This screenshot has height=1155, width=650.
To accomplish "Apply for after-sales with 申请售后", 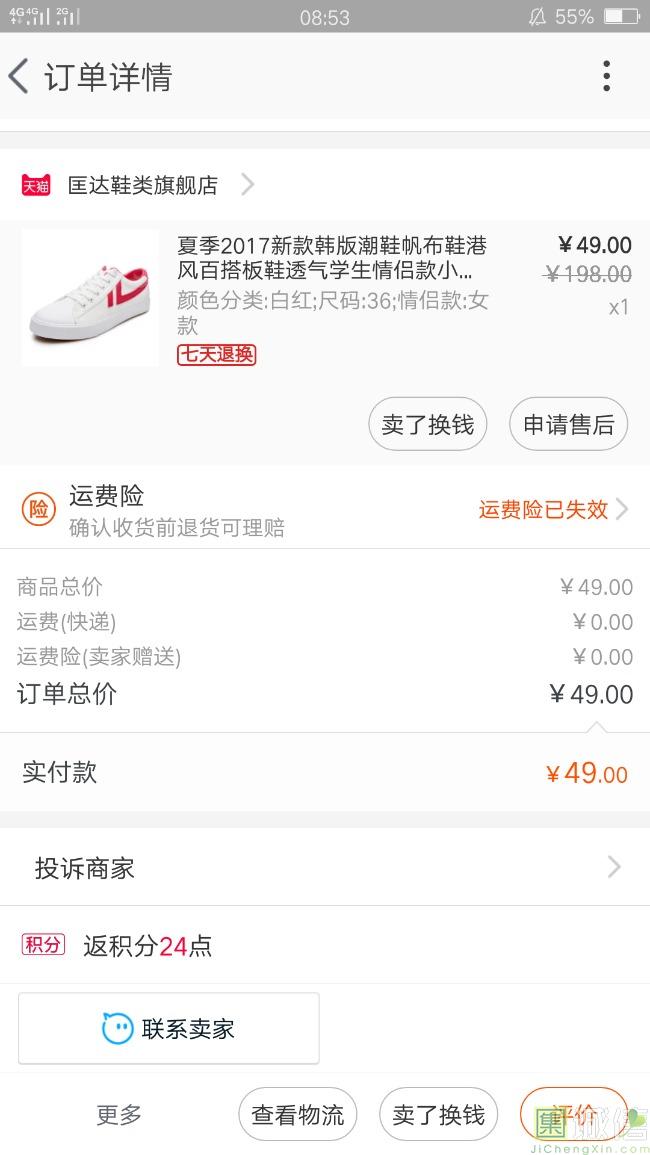I will coord(568,424).
